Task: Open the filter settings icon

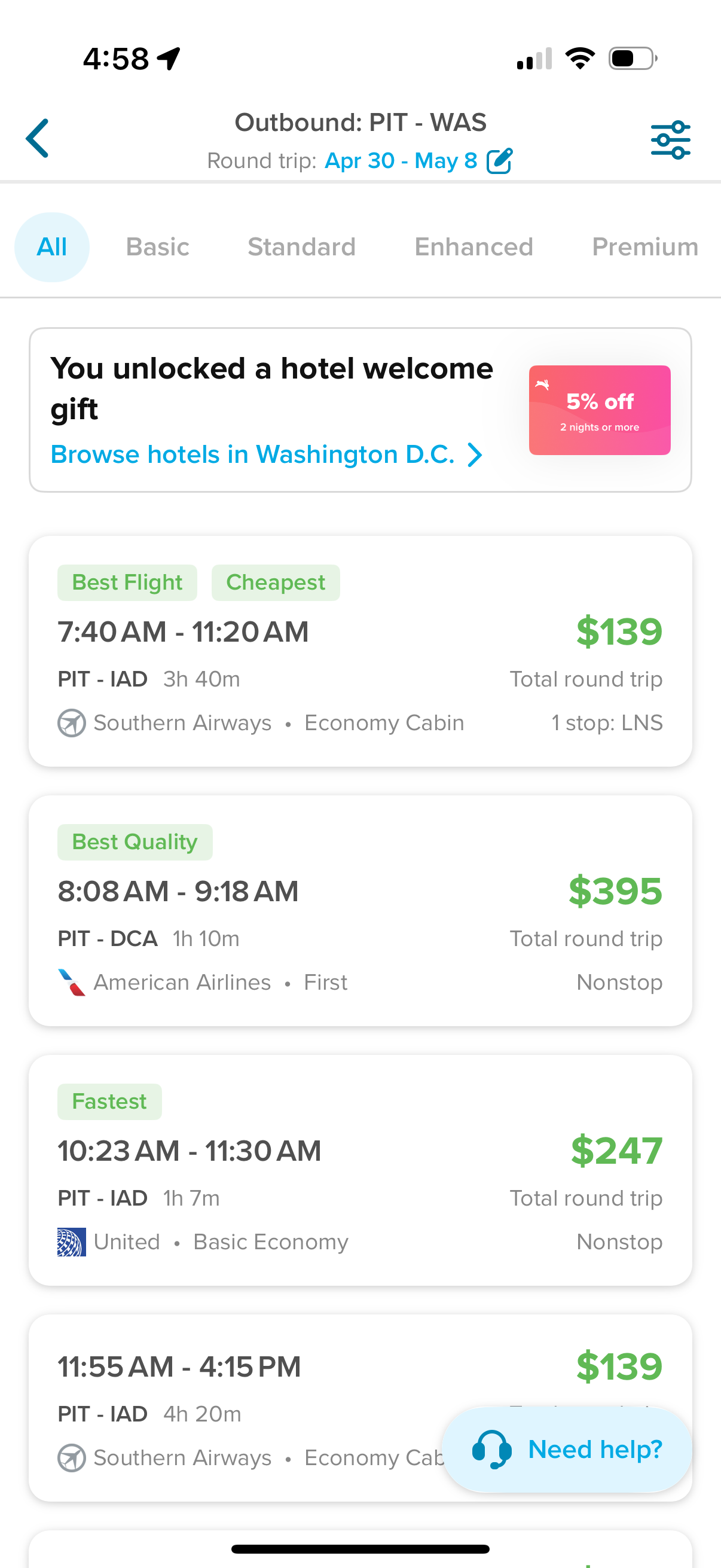Action: tap(671, 139)
